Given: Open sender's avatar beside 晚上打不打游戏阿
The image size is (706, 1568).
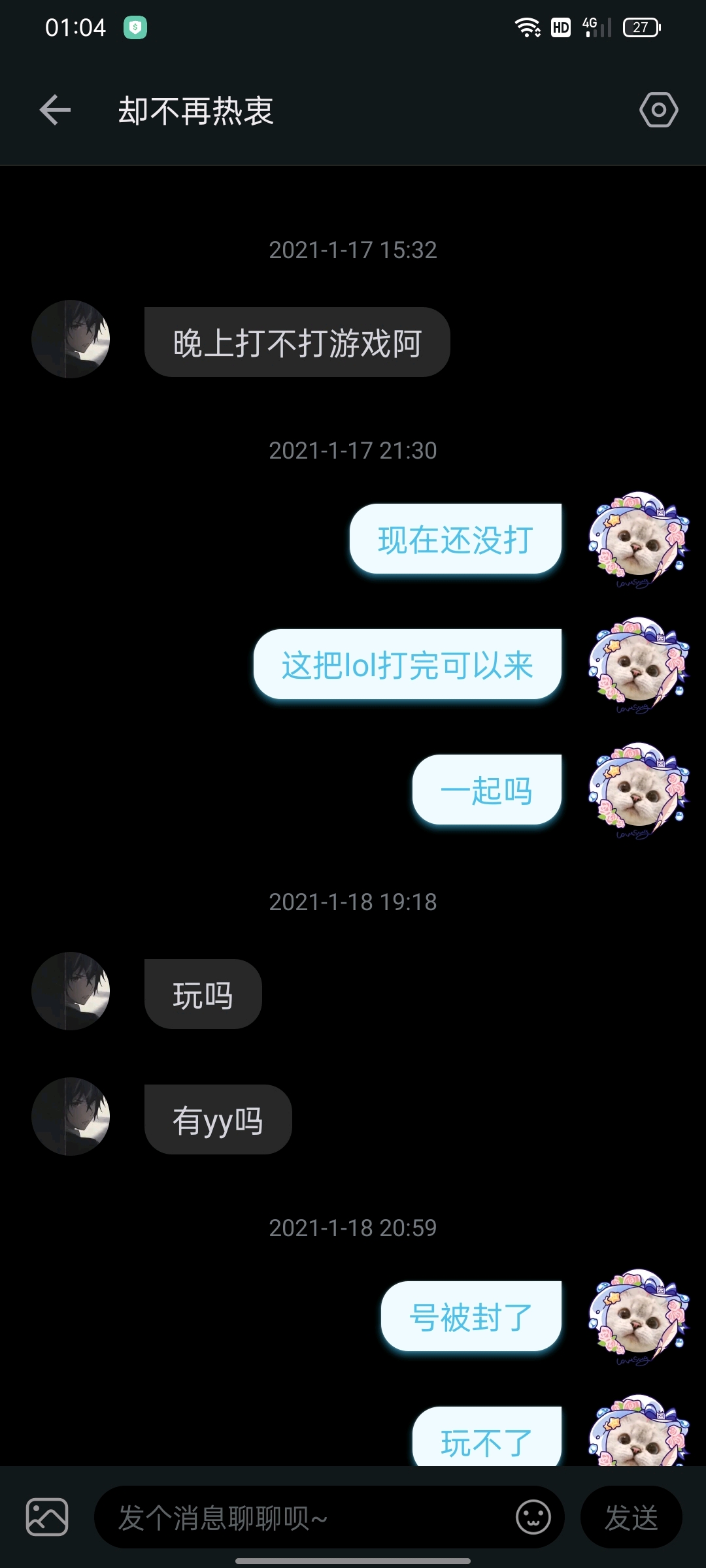Looking at the screenshot, I should (71, 339).
